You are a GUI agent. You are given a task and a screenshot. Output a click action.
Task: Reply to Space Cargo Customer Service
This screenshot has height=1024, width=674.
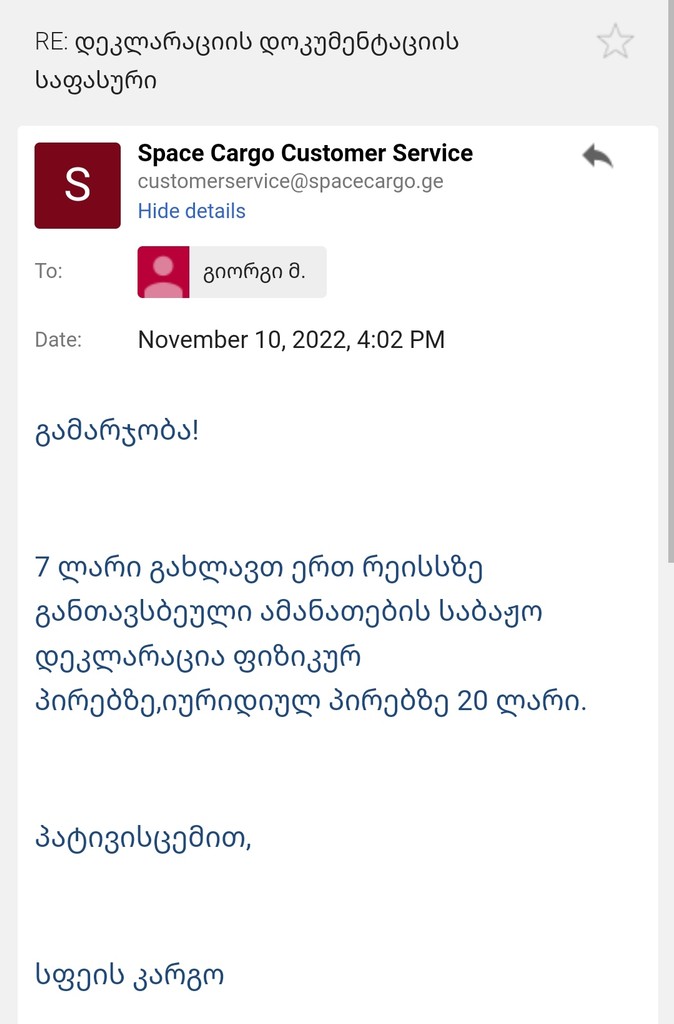click(597, 156)
